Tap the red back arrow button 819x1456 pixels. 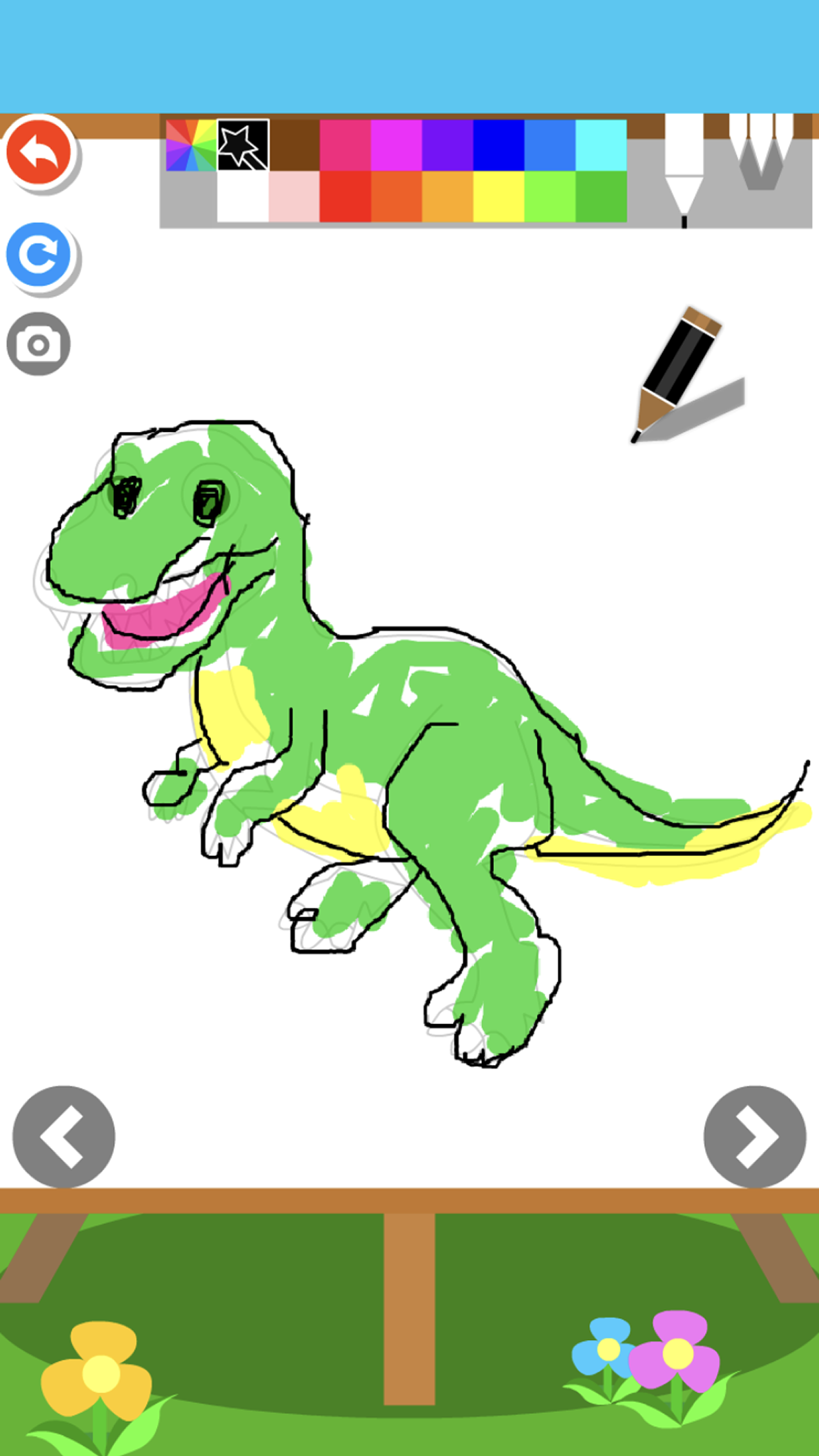[x=39, y=152]
